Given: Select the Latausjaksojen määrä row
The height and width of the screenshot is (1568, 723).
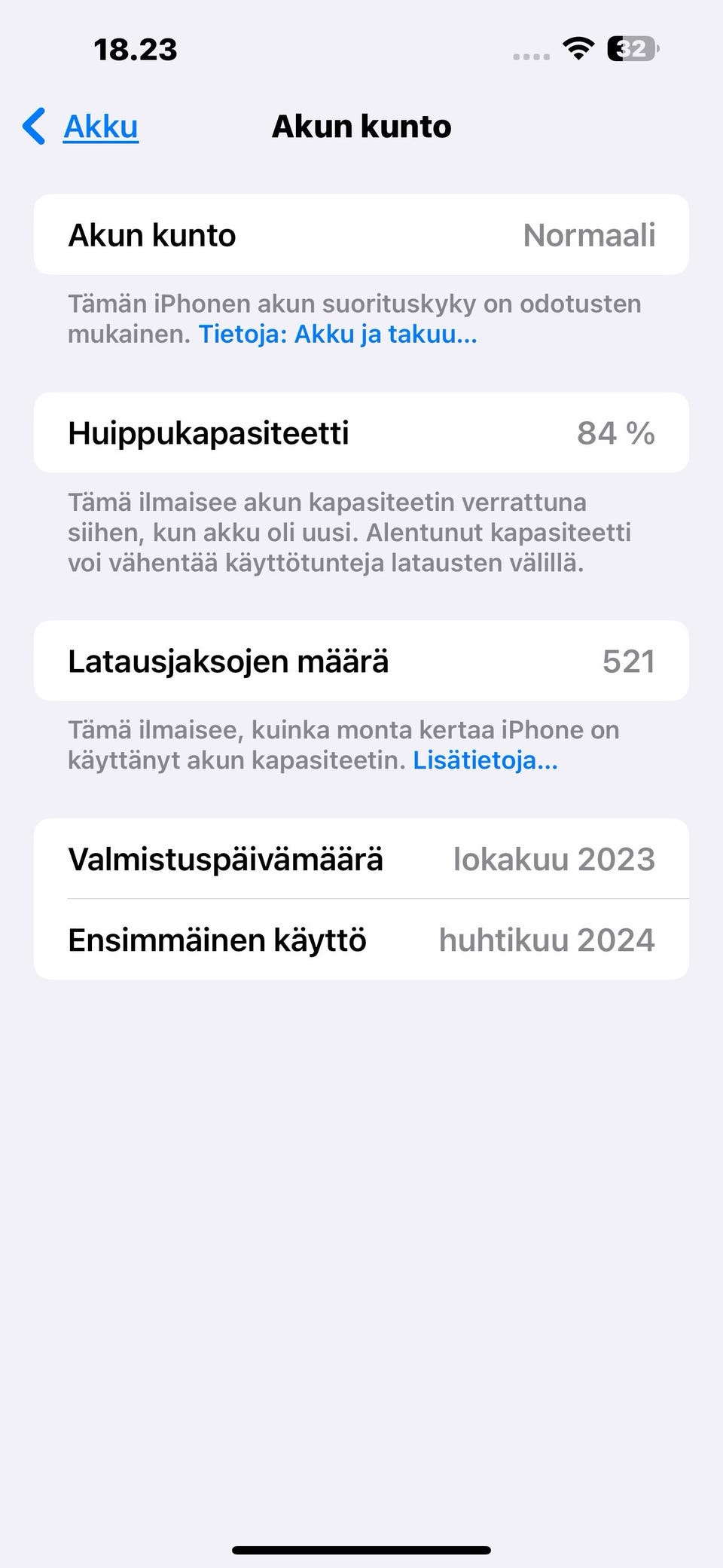Looking at the screenshot, I should [361, 661].
